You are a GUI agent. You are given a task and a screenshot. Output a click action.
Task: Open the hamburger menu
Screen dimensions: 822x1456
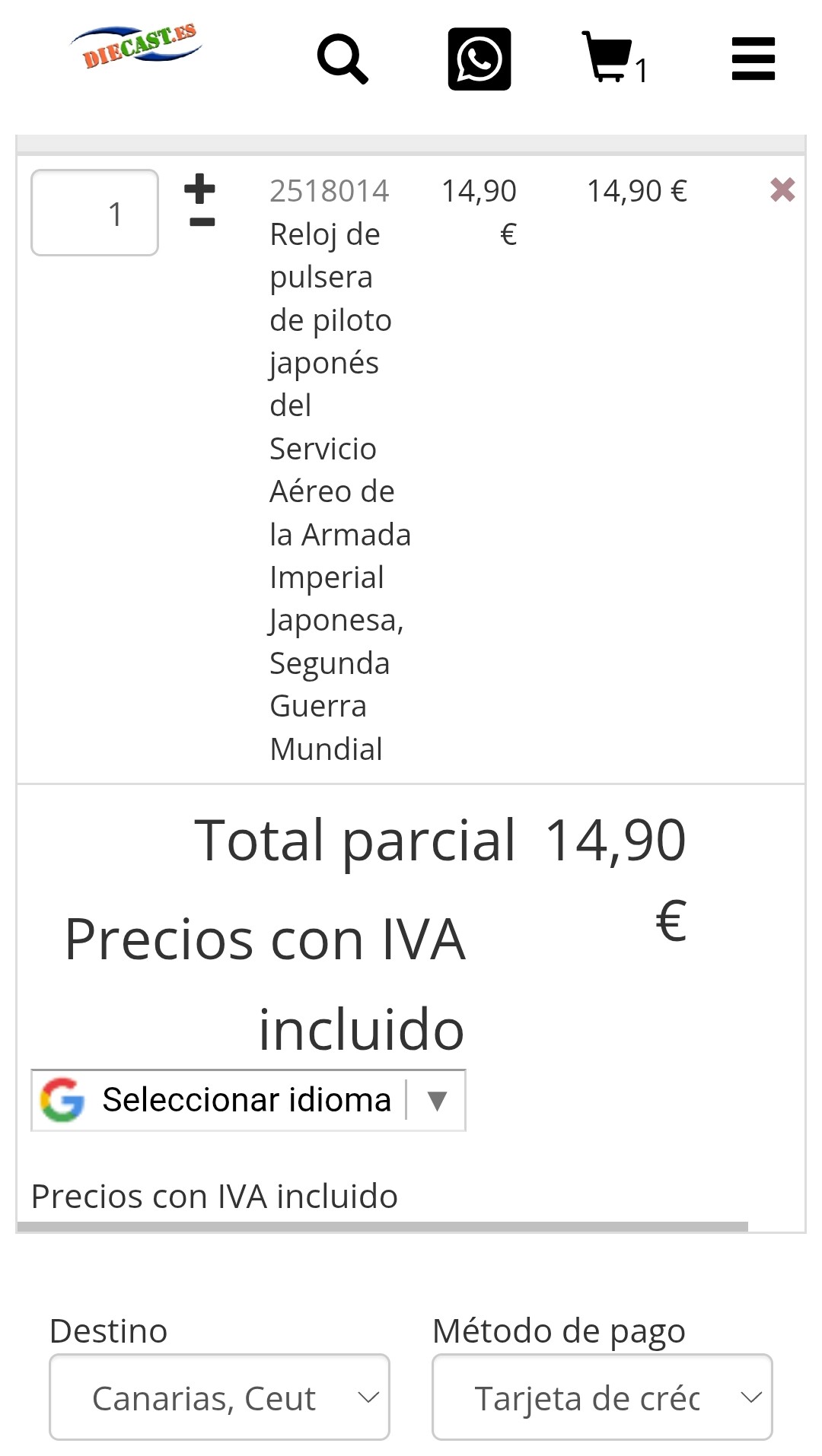pos(753,59)
